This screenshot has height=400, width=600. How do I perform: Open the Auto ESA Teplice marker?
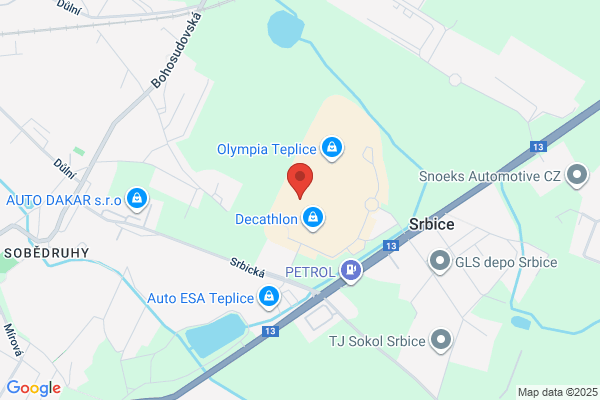[x=269, y=297]
